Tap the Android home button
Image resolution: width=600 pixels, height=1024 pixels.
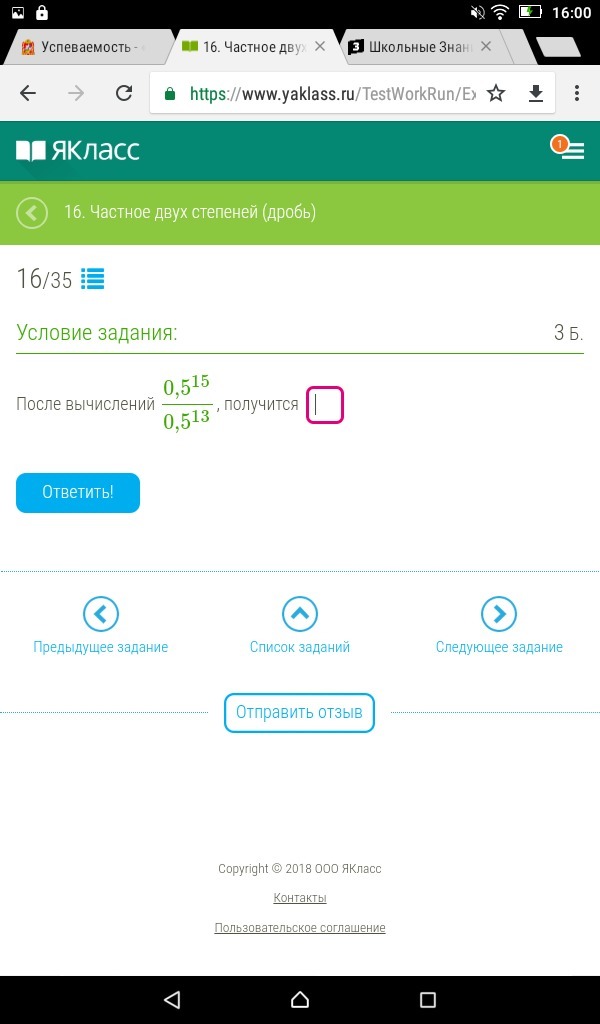pos(300,999)
